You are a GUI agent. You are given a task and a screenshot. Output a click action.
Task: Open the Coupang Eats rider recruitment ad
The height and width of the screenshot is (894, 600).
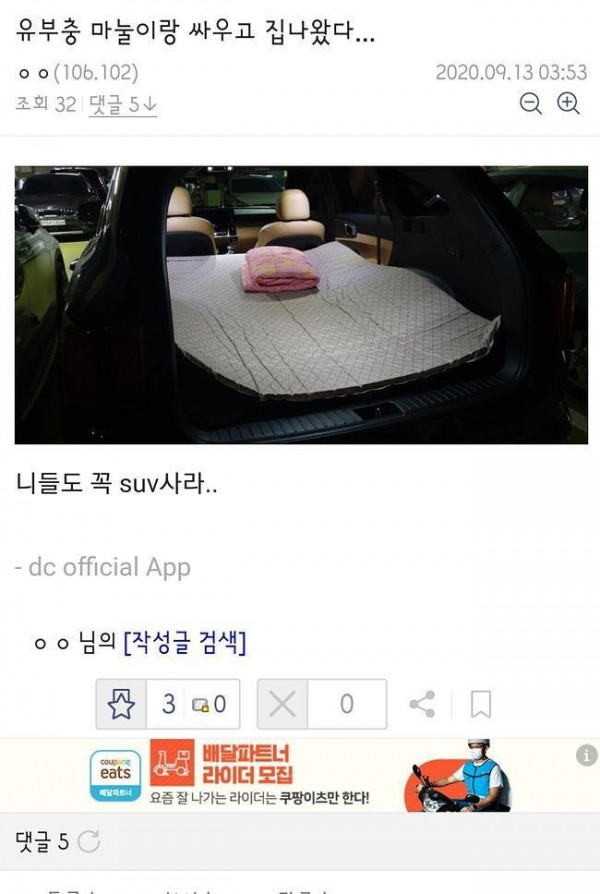300,776
